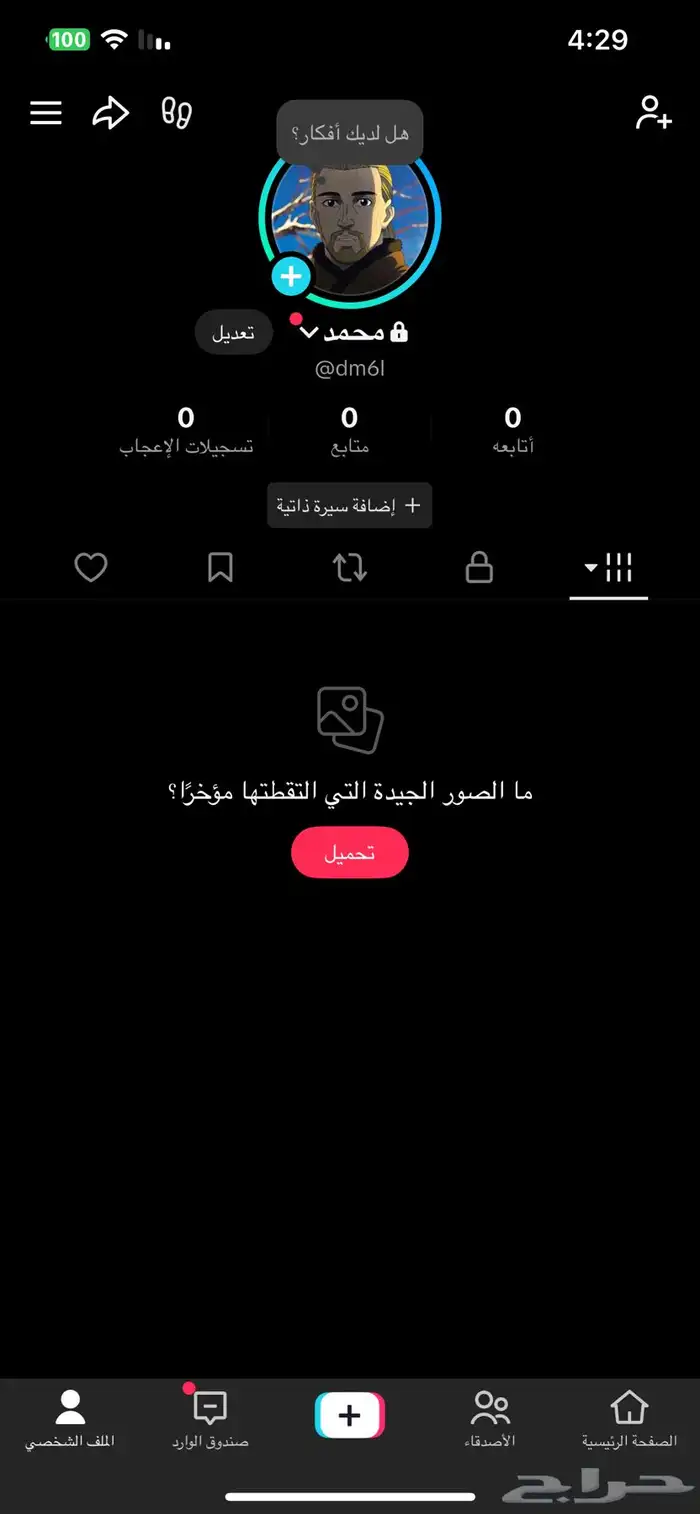Image resolution: width=700 pixels, height=1514 pixels.
Task: Open the footprints profile views icon
Action: pyautogui.click(x=176, y=113)
